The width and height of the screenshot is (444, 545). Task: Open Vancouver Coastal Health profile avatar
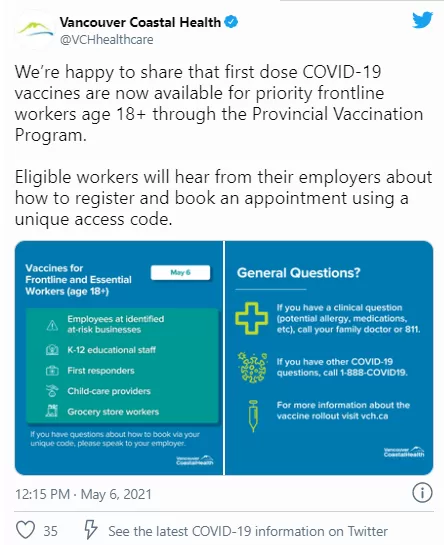click(35, 30)
